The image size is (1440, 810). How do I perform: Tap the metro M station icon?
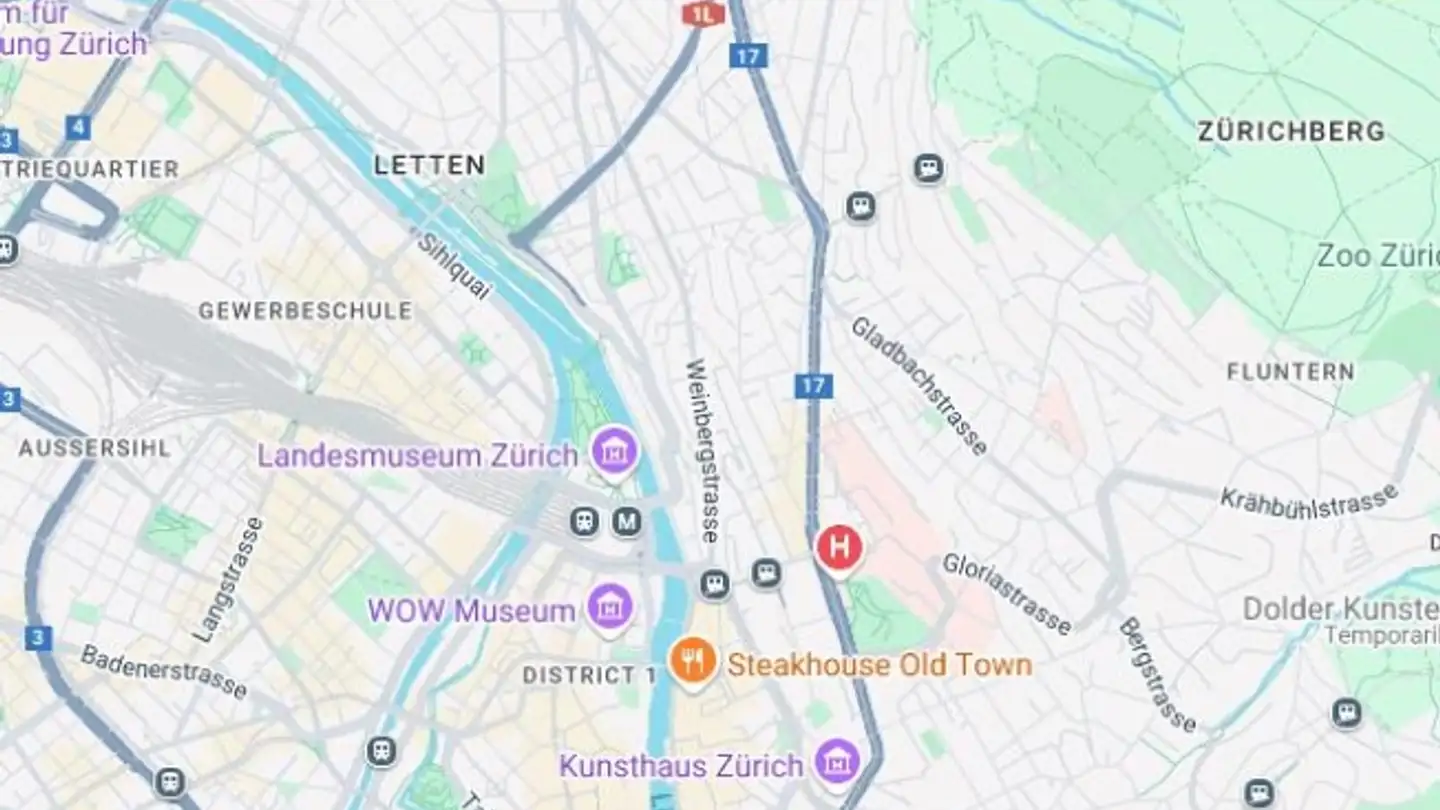[627, 521]
